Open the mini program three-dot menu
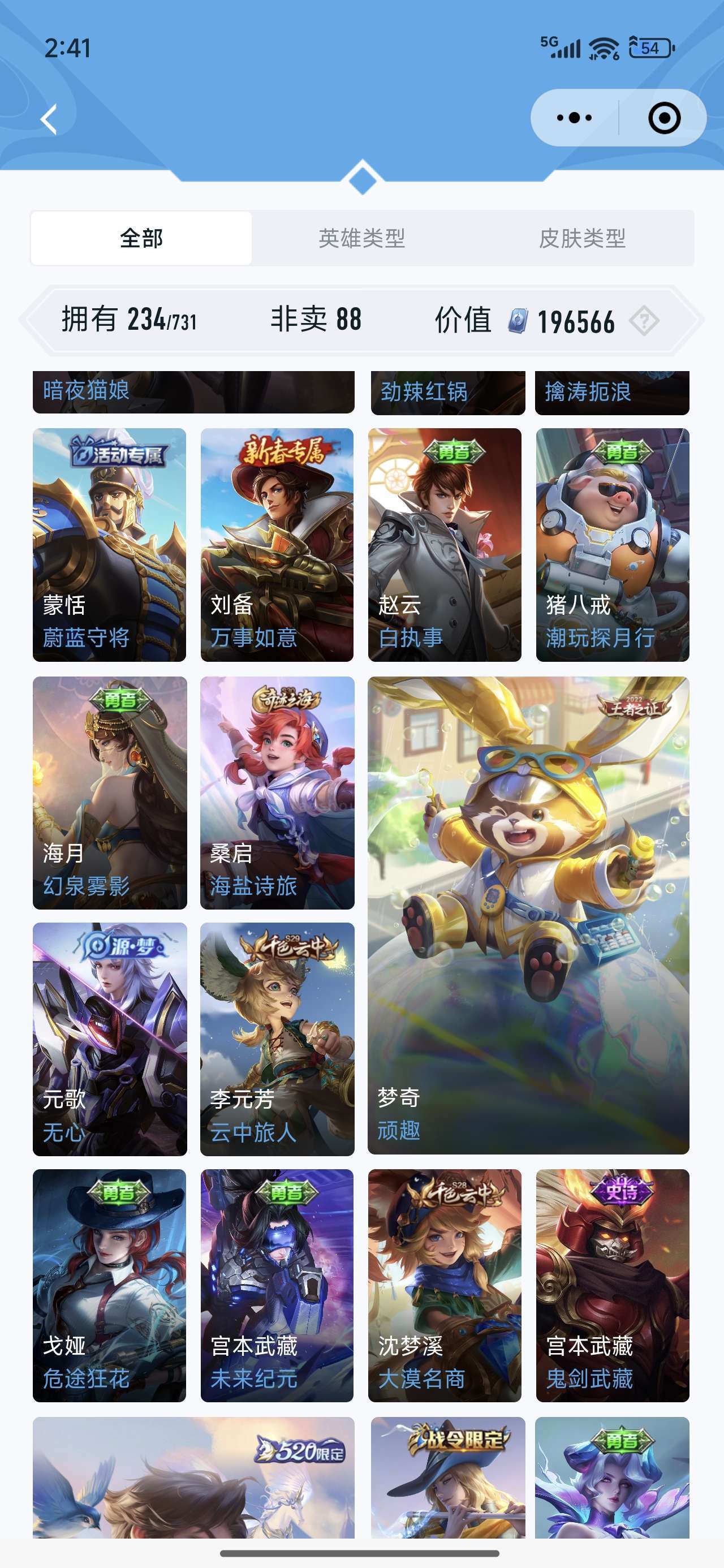724x1568 pixels. 574,118
